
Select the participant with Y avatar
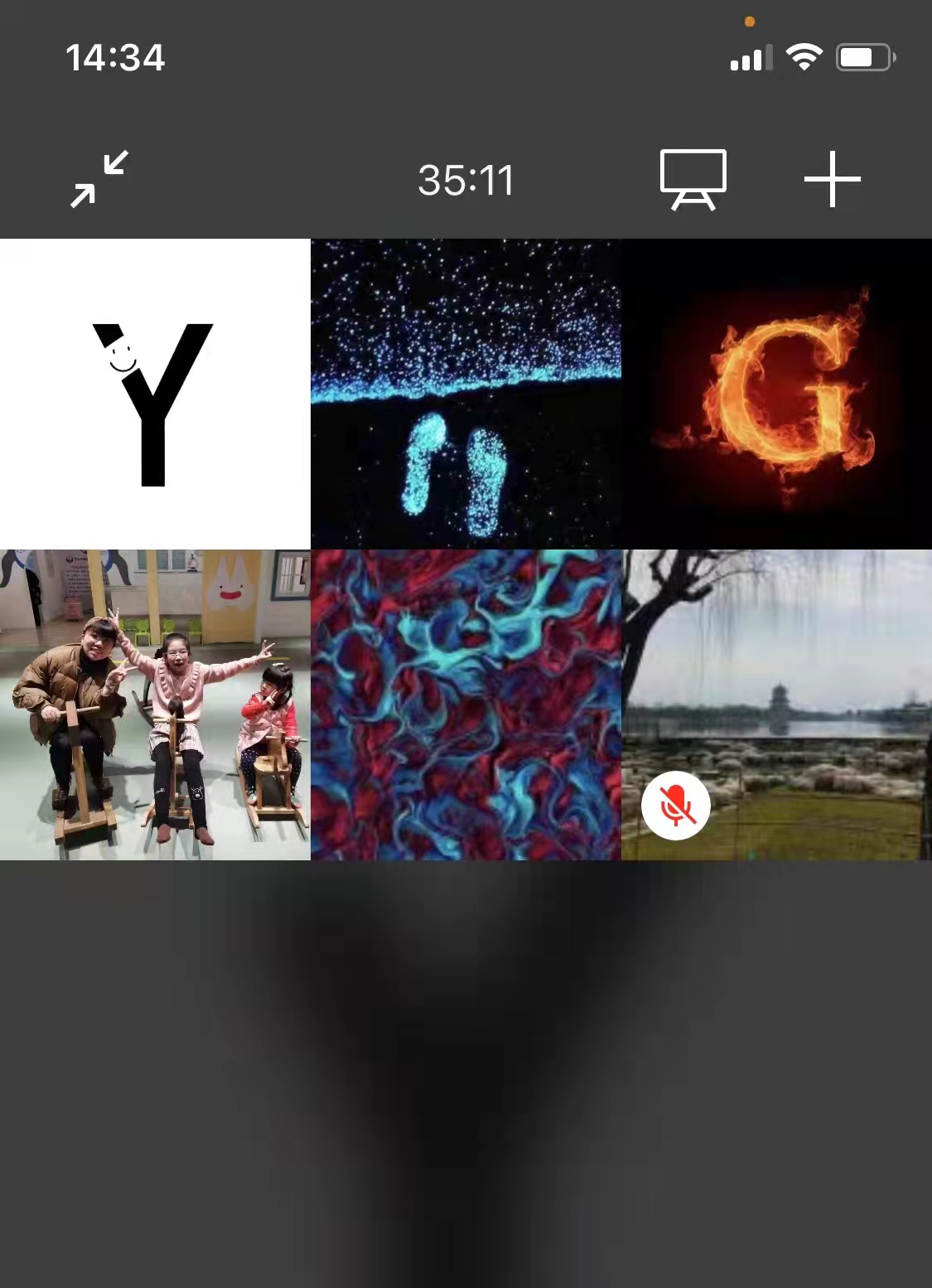coord(155,394)
